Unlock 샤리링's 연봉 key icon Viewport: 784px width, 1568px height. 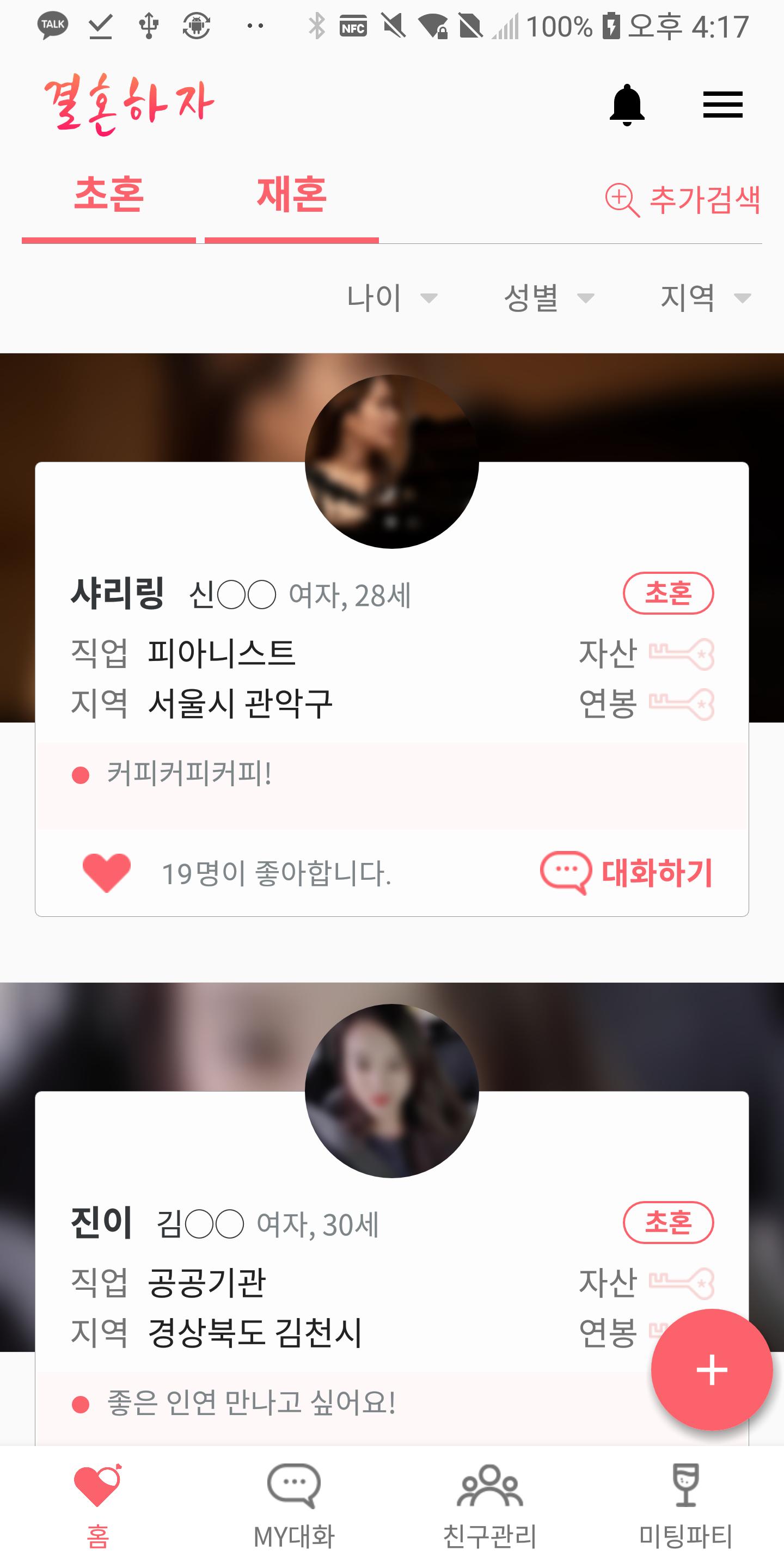click(681, 705)
